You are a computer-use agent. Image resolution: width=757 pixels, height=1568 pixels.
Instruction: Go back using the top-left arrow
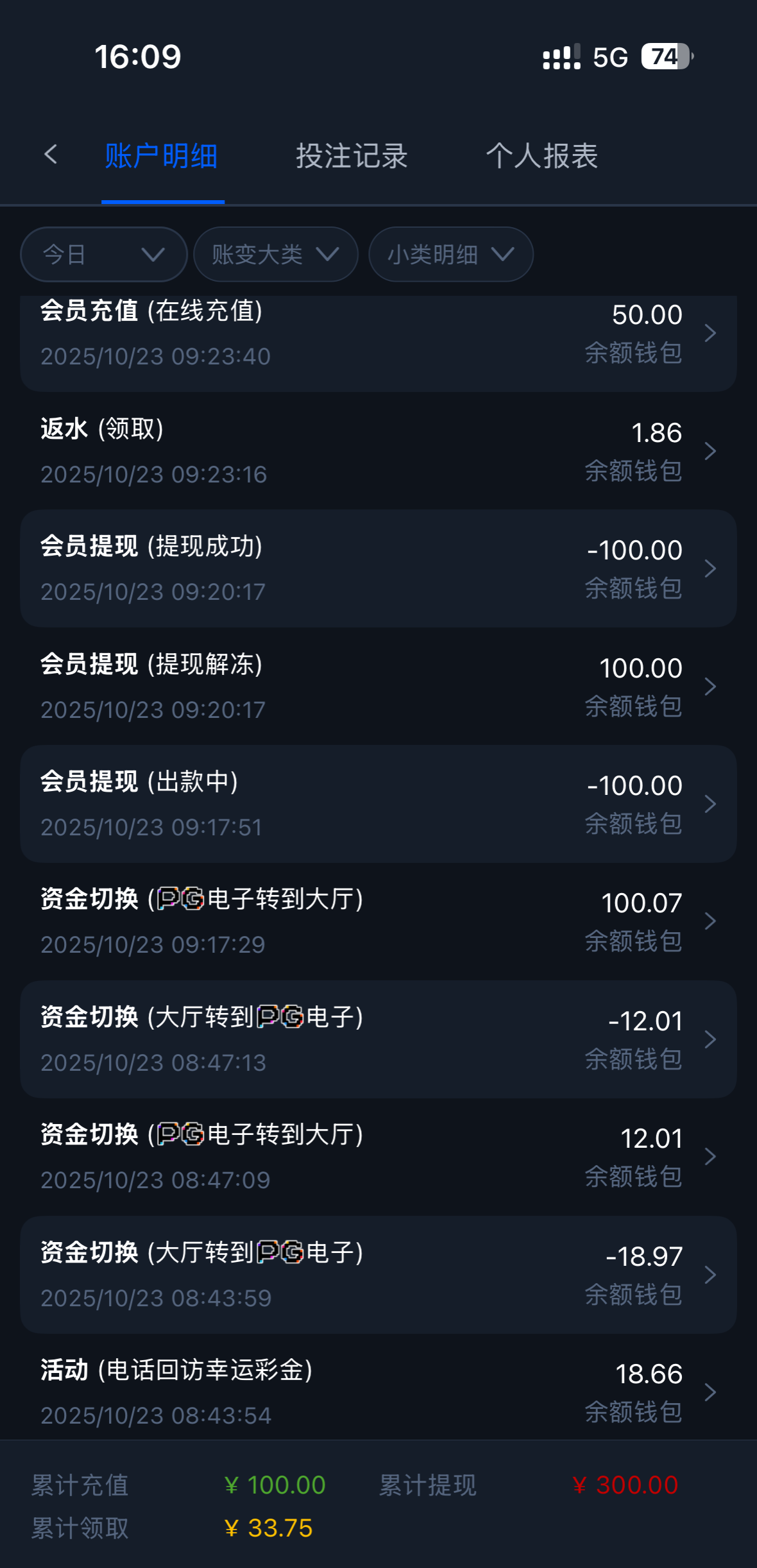[x=51, y=155]
